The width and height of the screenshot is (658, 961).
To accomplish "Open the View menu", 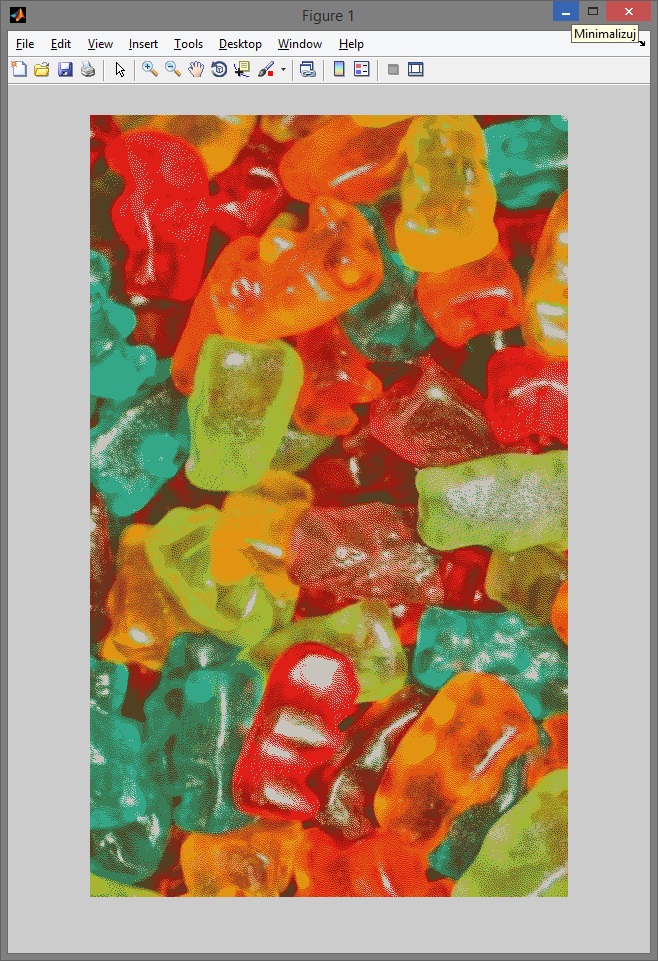I will click(100, 44).
